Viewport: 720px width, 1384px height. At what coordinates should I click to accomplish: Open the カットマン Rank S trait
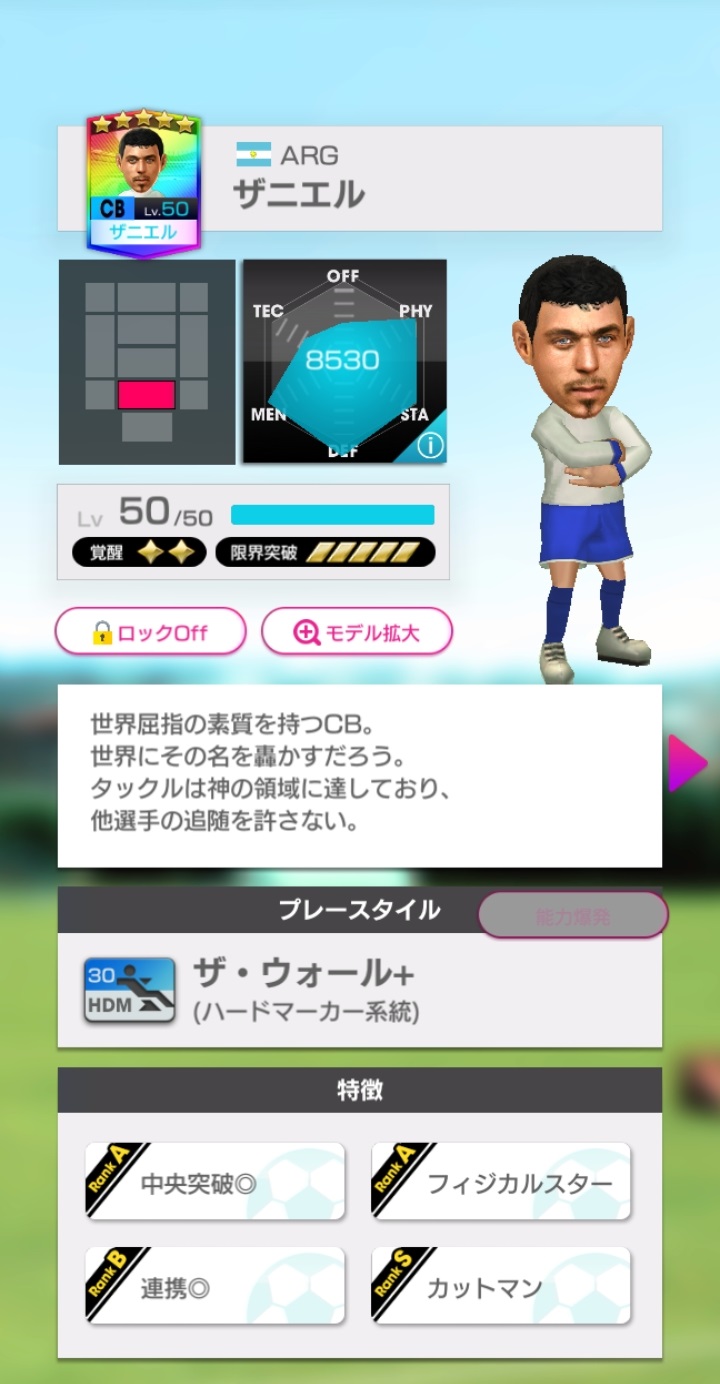(x=501, y=1286)
